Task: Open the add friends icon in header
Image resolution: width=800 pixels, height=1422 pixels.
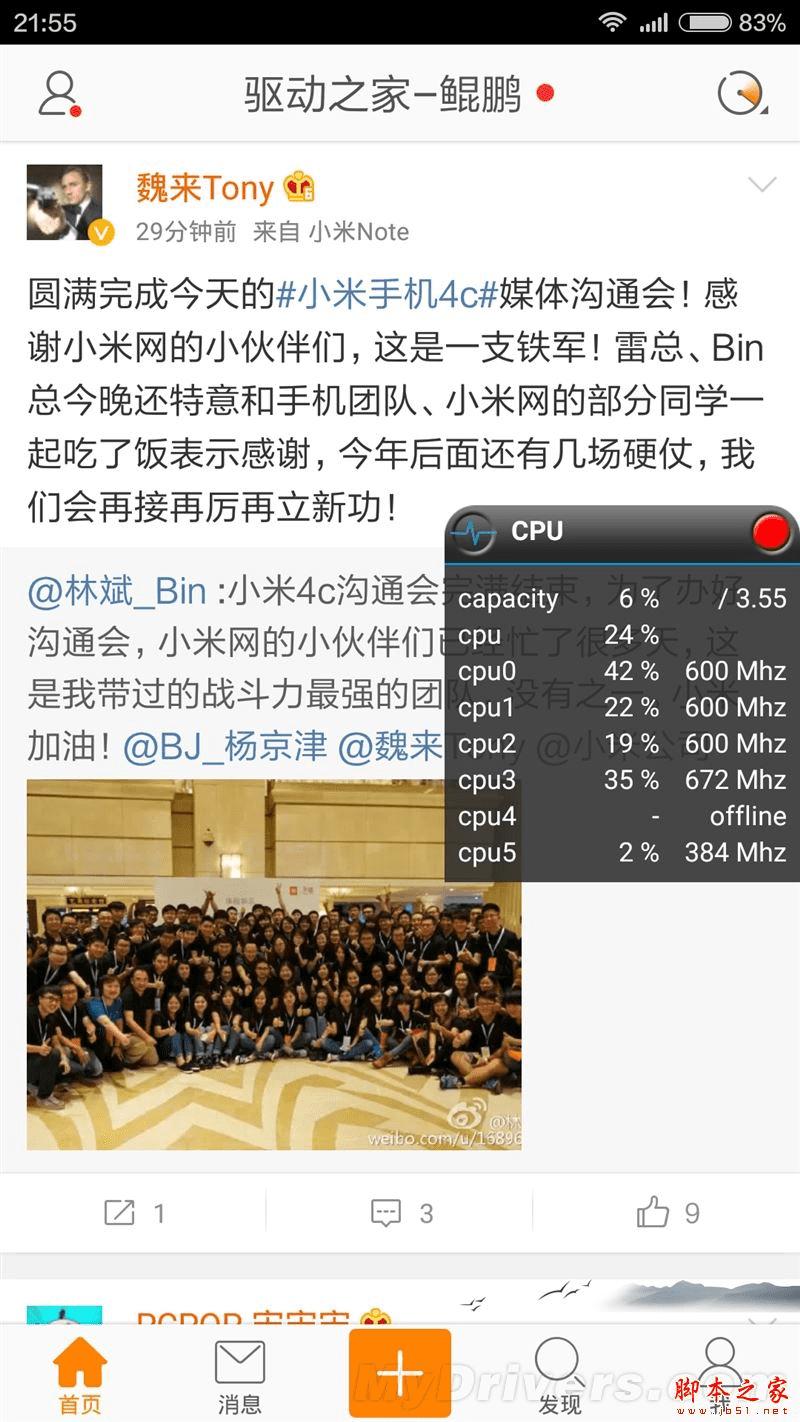Action: coord(59,94)
